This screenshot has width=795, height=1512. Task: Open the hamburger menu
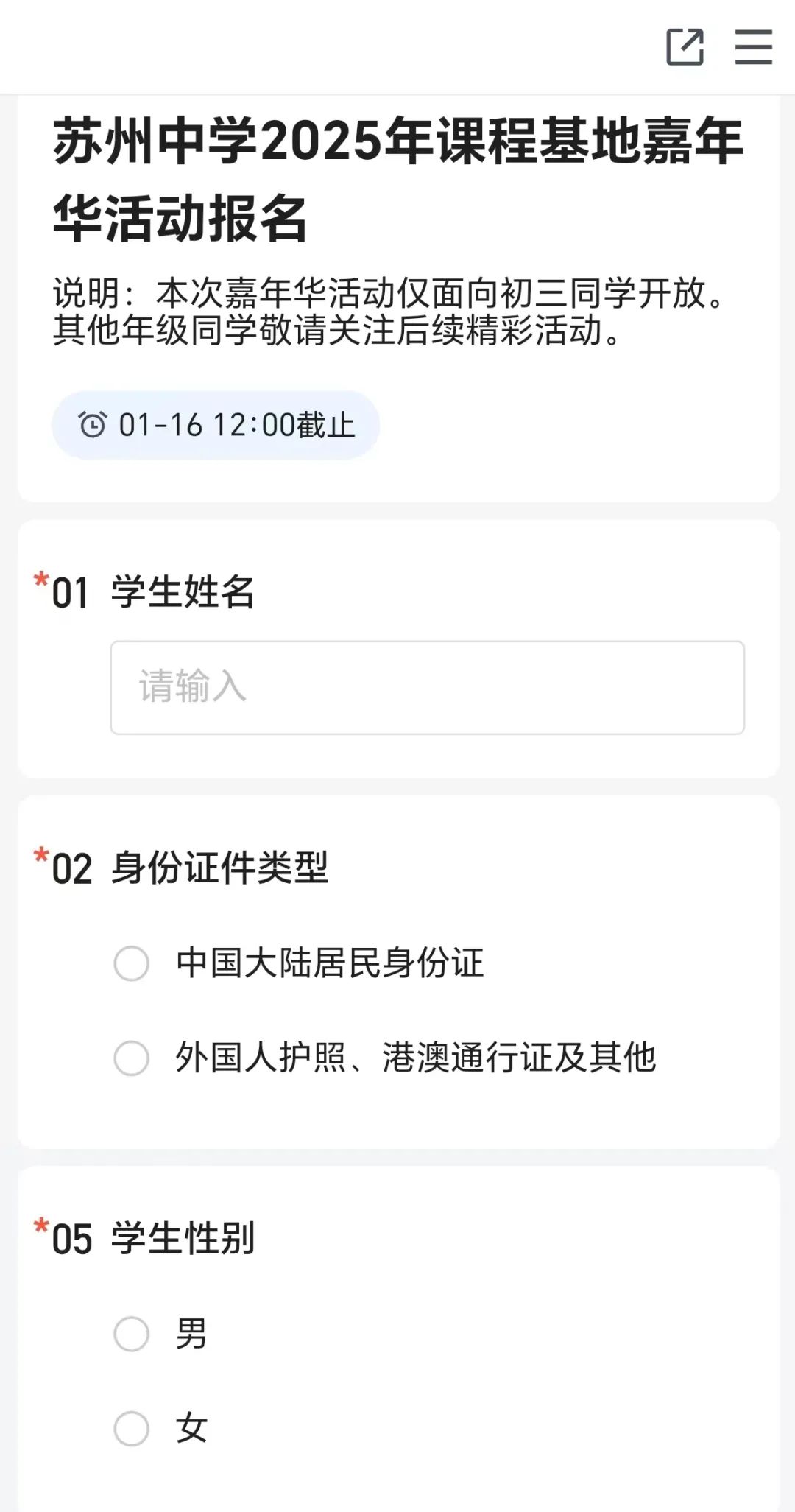tap(753, 47)
